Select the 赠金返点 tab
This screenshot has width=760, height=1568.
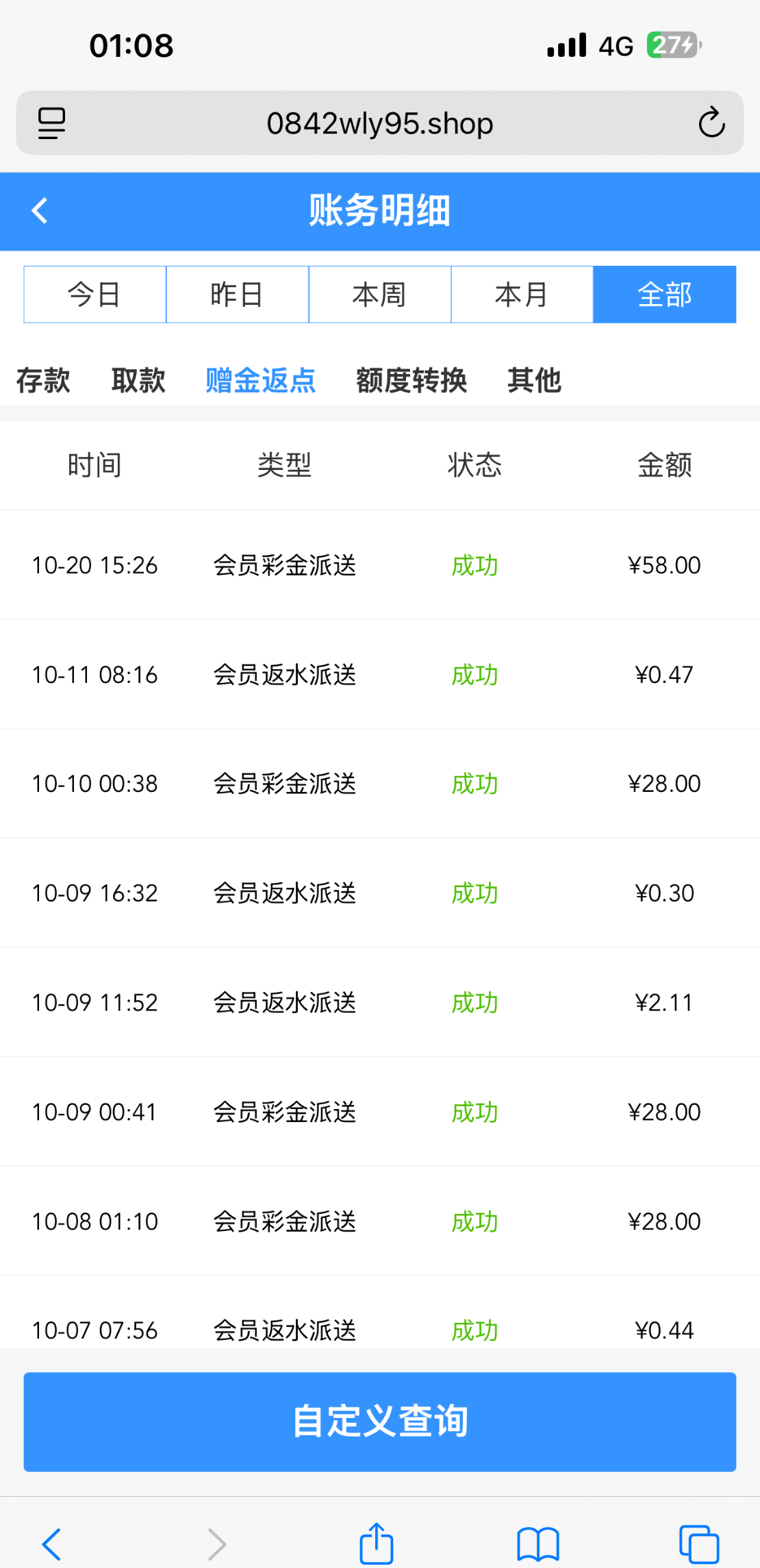[x=260, y=380]
